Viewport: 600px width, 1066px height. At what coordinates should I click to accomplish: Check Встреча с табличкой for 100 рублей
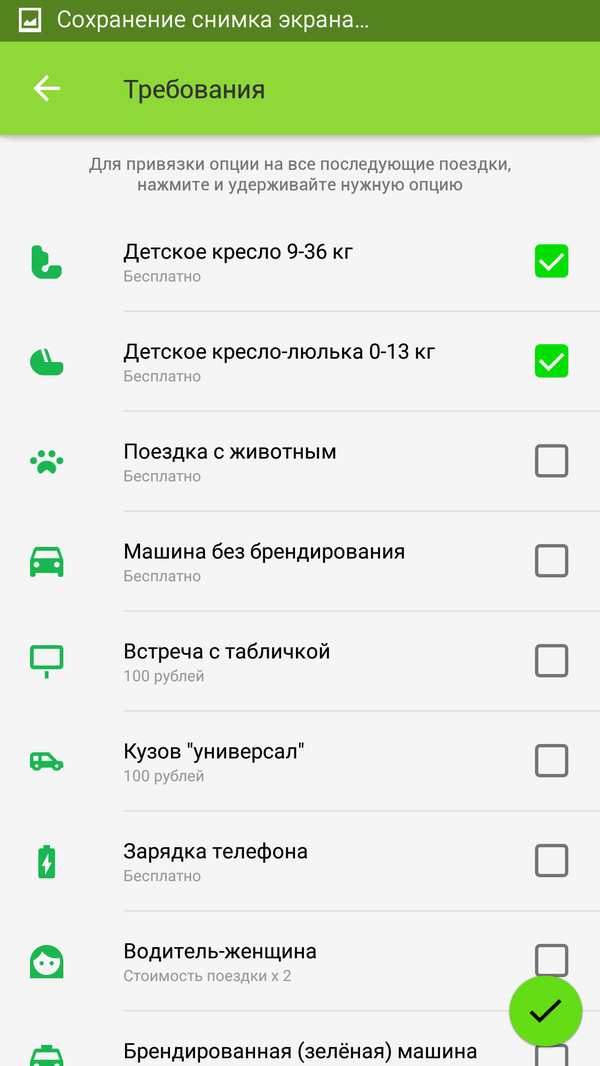coord(551,661)
